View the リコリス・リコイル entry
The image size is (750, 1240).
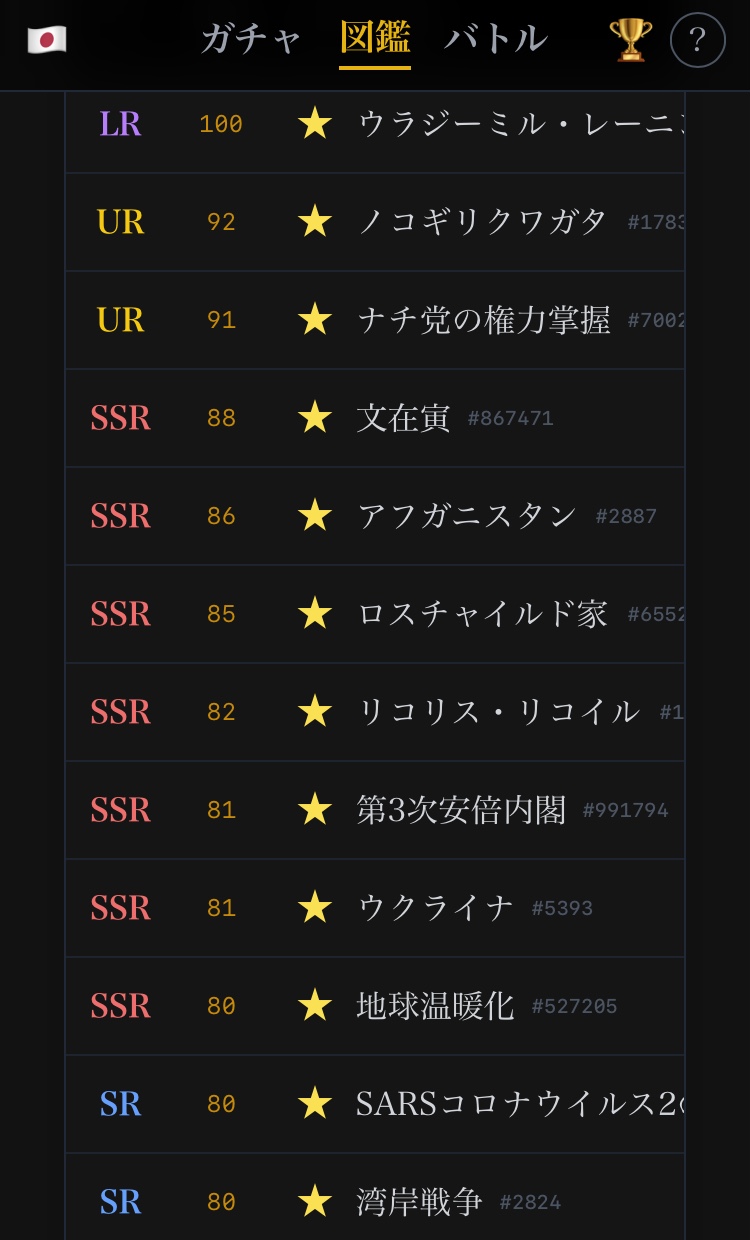(498, 711)
